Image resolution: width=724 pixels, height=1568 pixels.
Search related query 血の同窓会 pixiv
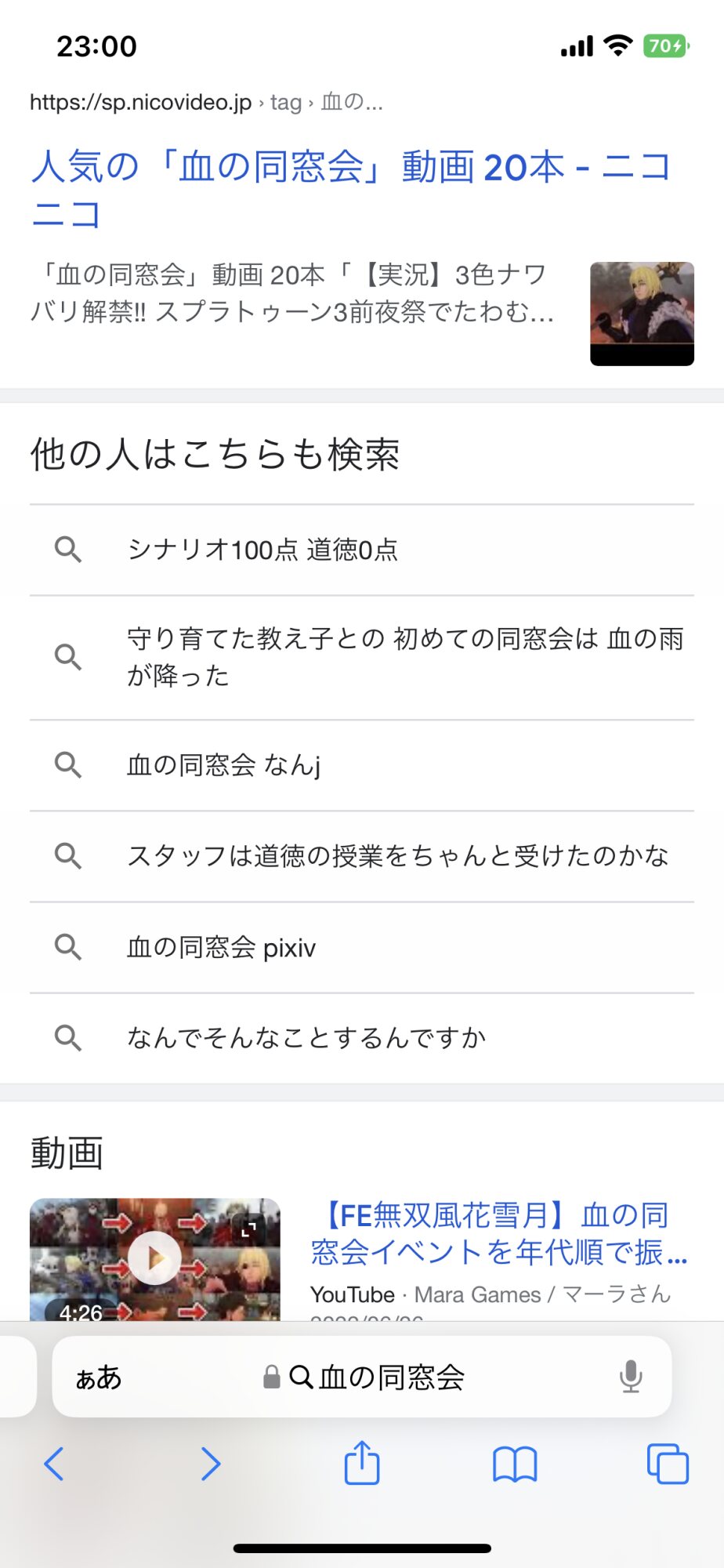tap(222, 947)
